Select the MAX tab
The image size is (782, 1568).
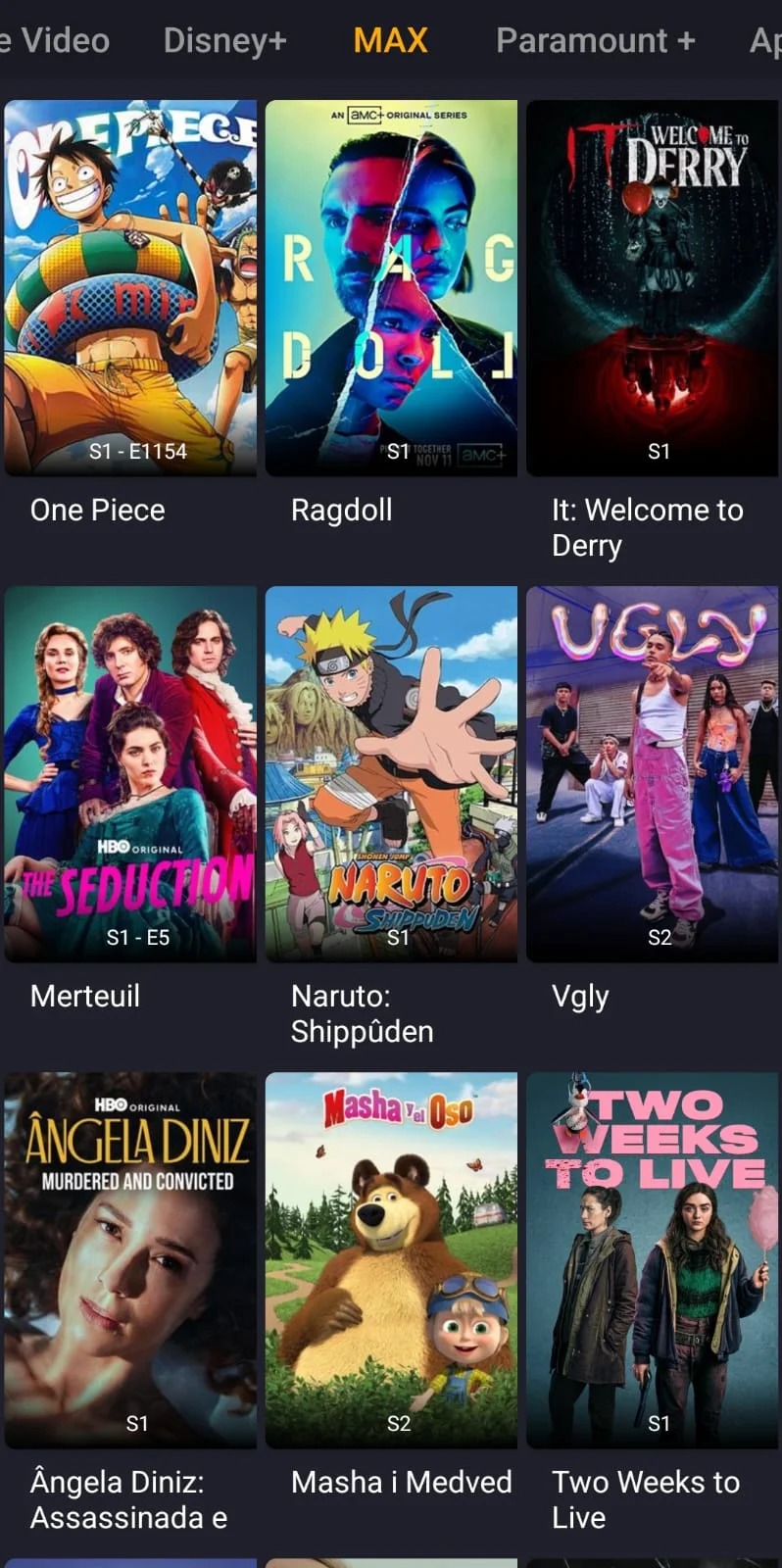point(390,40)
